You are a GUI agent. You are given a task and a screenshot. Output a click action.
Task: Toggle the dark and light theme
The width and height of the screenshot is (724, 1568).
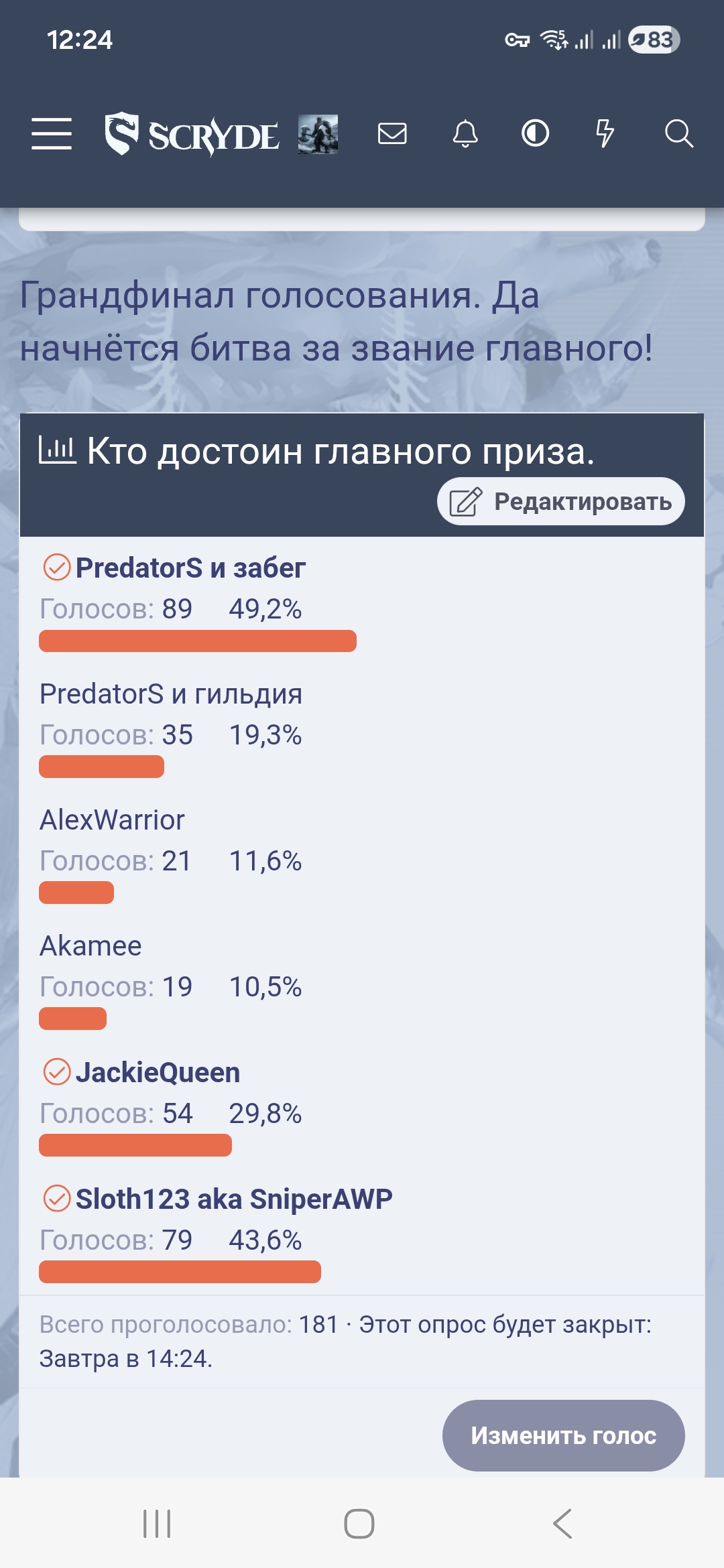(536, 133)
